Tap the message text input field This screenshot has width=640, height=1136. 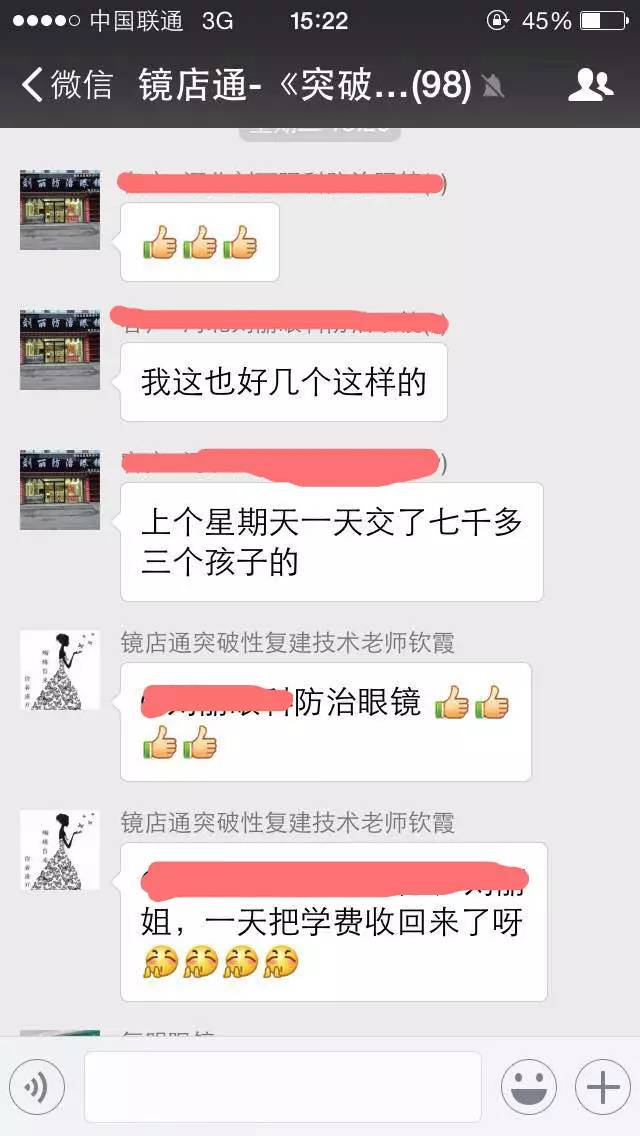[x=282, y=1086]
